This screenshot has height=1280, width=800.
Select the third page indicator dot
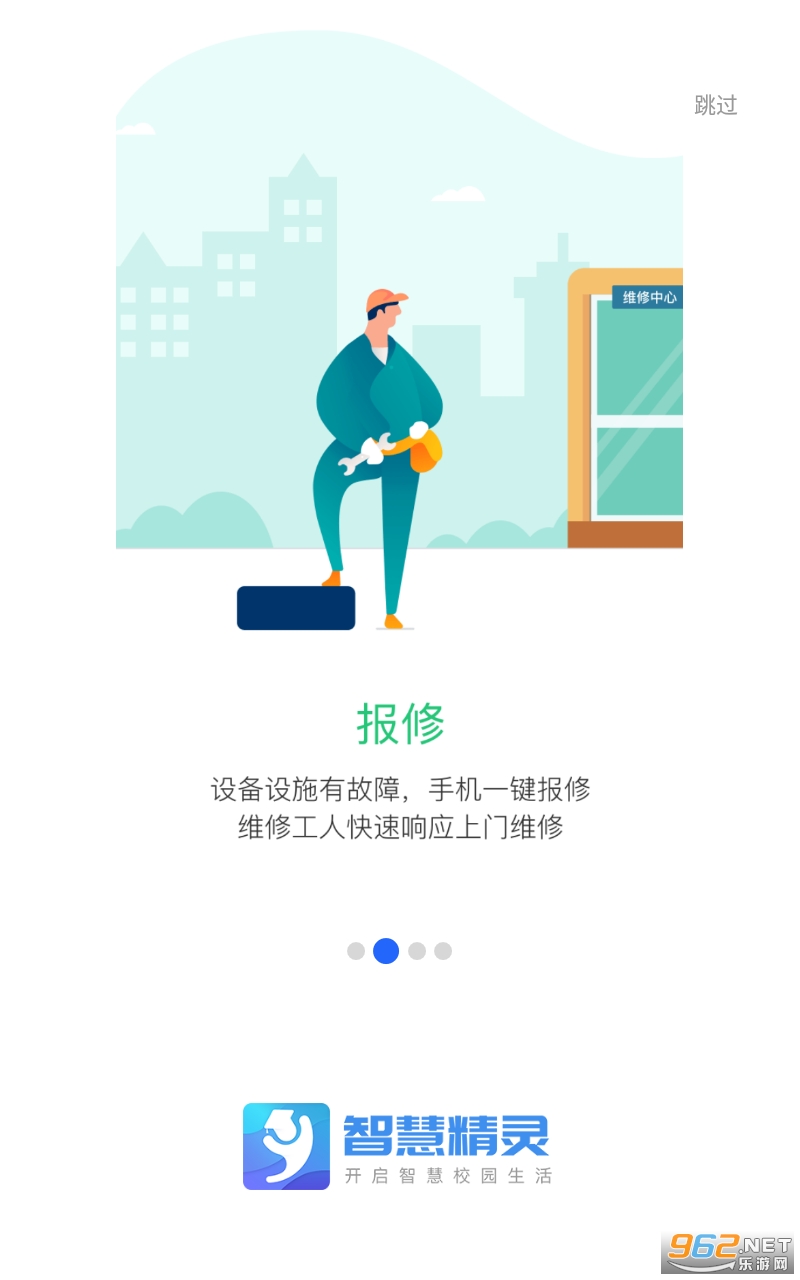(x=417, y=951)
